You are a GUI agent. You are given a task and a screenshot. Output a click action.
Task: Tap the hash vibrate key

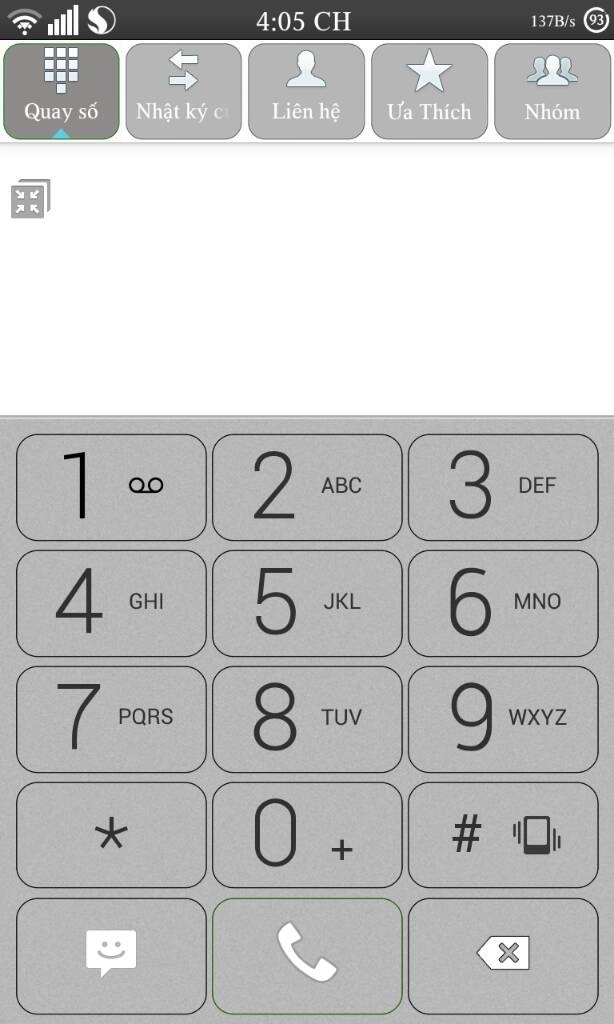(503, 835)
